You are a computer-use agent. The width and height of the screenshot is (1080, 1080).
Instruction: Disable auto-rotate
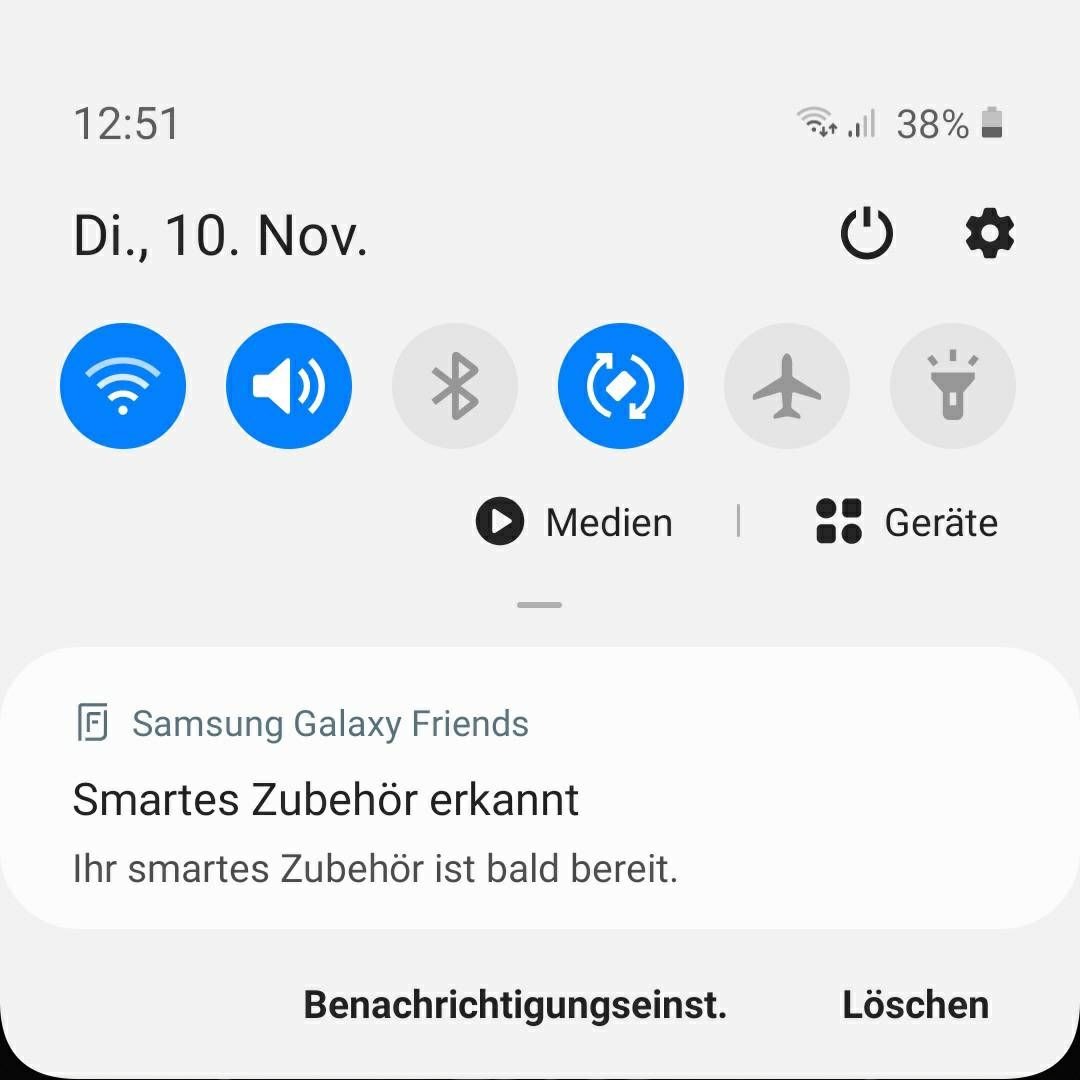(621, 386)
